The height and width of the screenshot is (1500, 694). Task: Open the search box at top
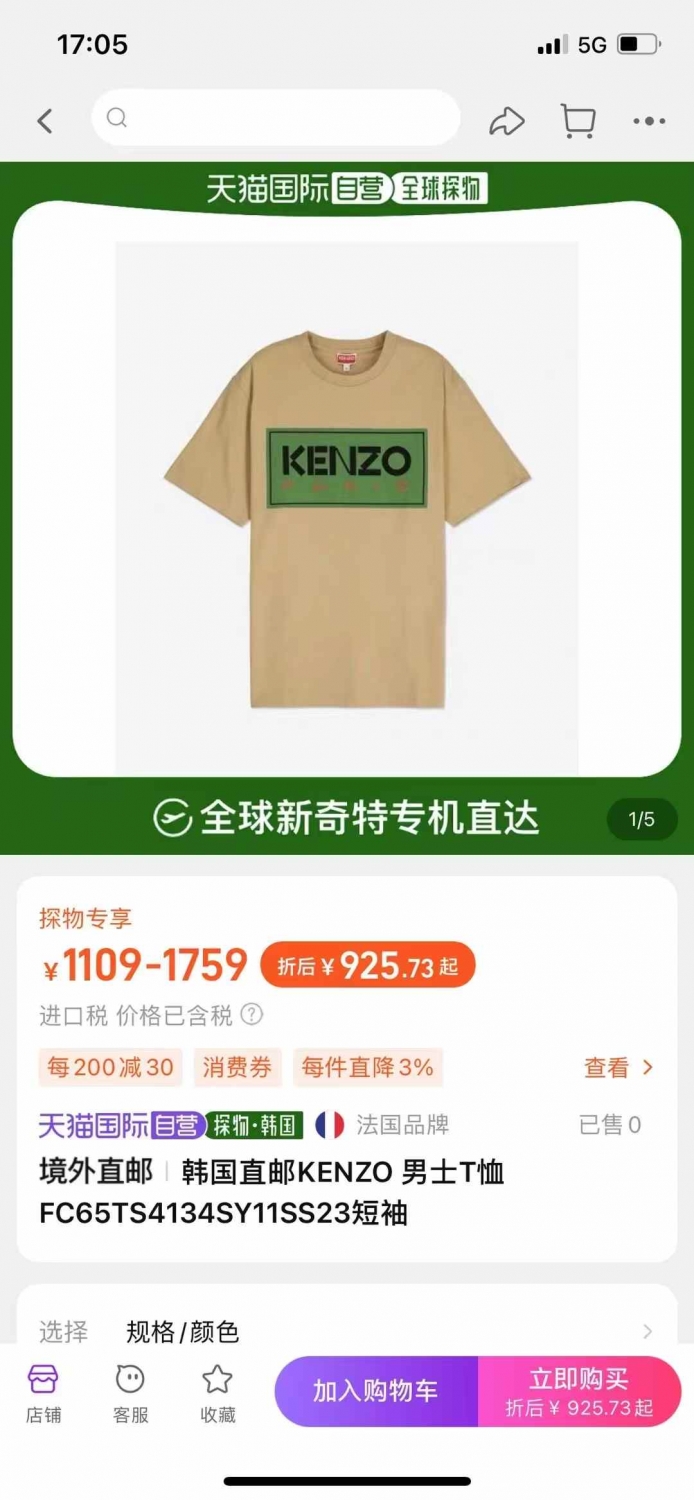(x=276, y=118)
